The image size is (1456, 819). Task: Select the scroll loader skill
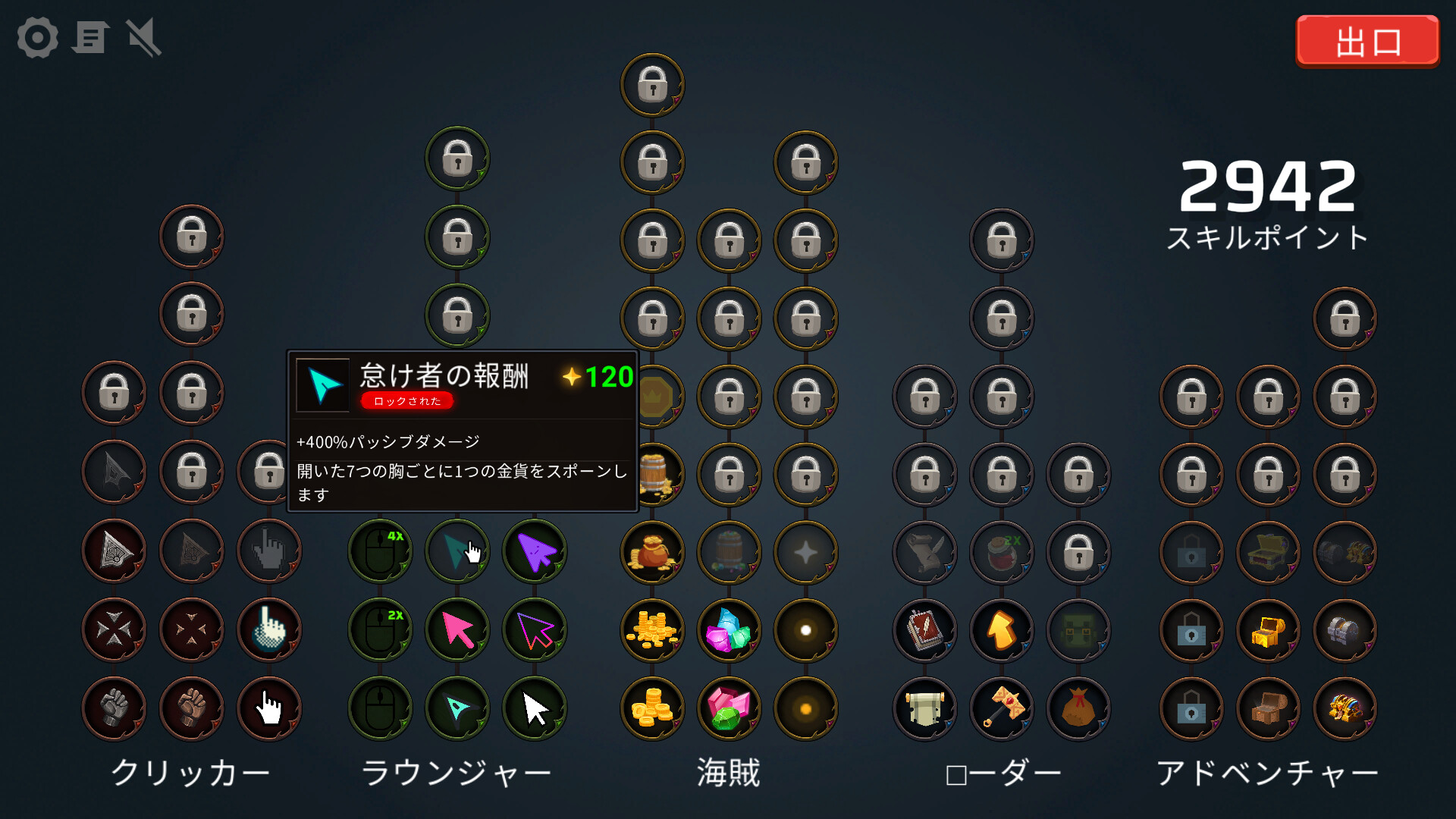tap(924, 708)
